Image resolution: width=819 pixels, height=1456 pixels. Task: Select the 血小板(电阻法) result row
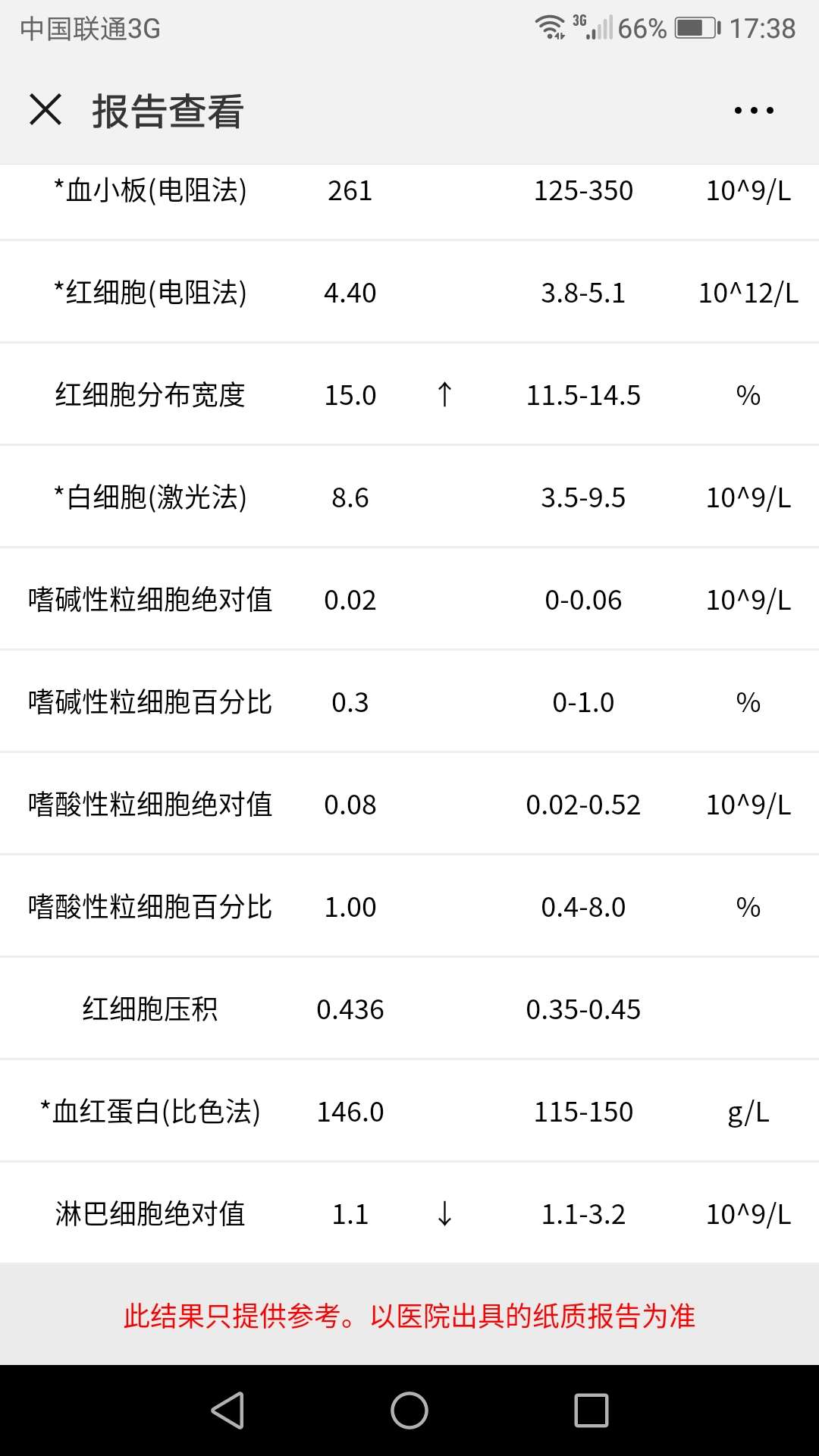click(x=409, y=191)
